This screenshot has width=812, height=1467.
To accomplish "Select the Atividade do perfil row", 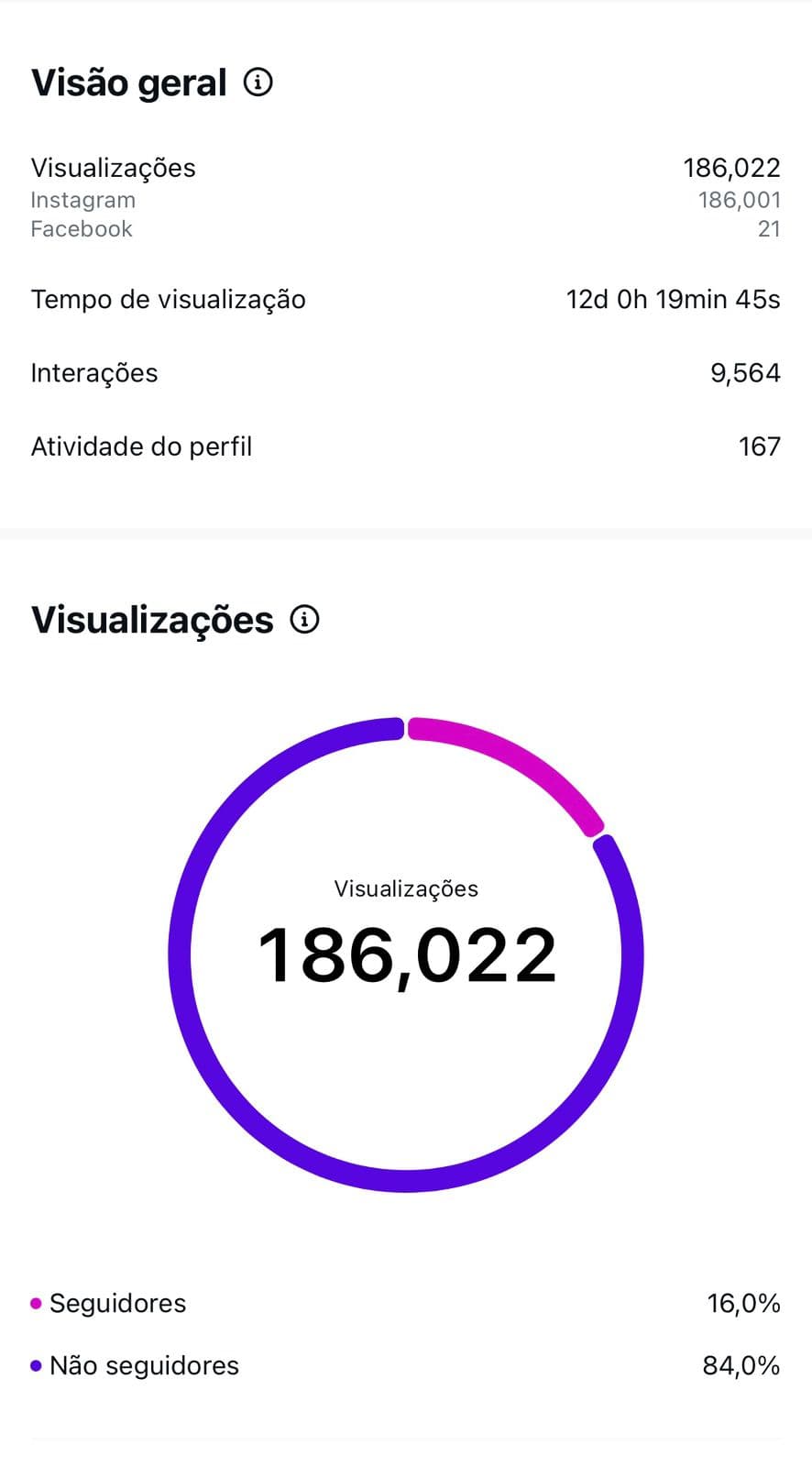I will pos(142,447).
